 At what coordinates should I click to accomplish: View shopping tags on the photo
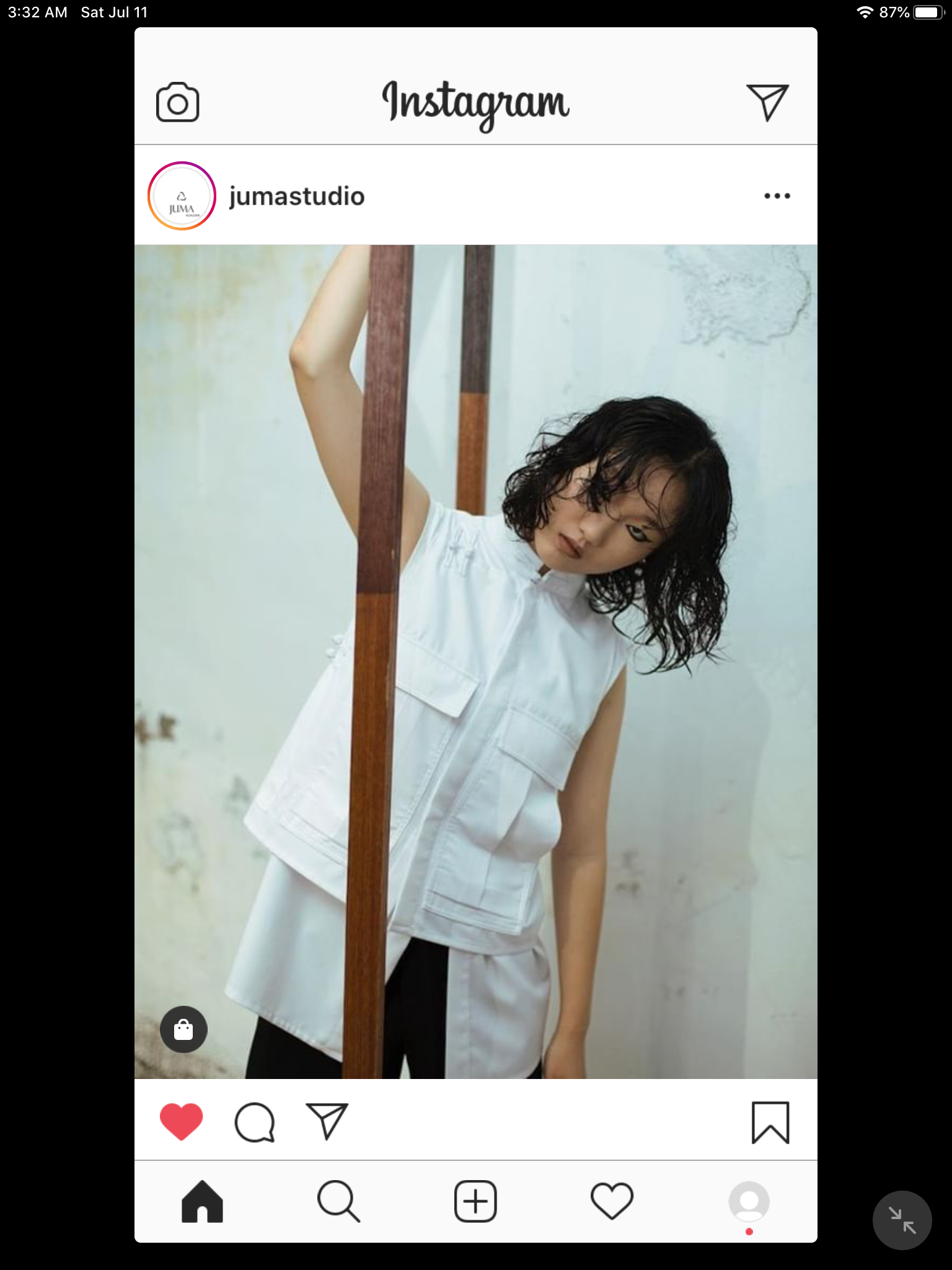(183, 1029)
